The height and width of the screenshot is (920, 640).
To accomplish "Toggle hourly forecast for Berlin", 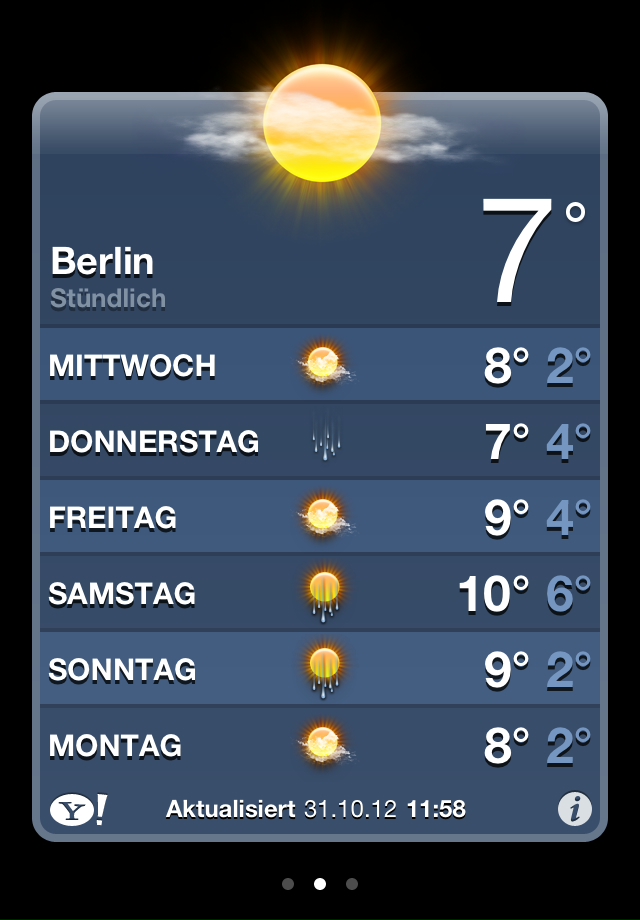I will click(107, 298).
